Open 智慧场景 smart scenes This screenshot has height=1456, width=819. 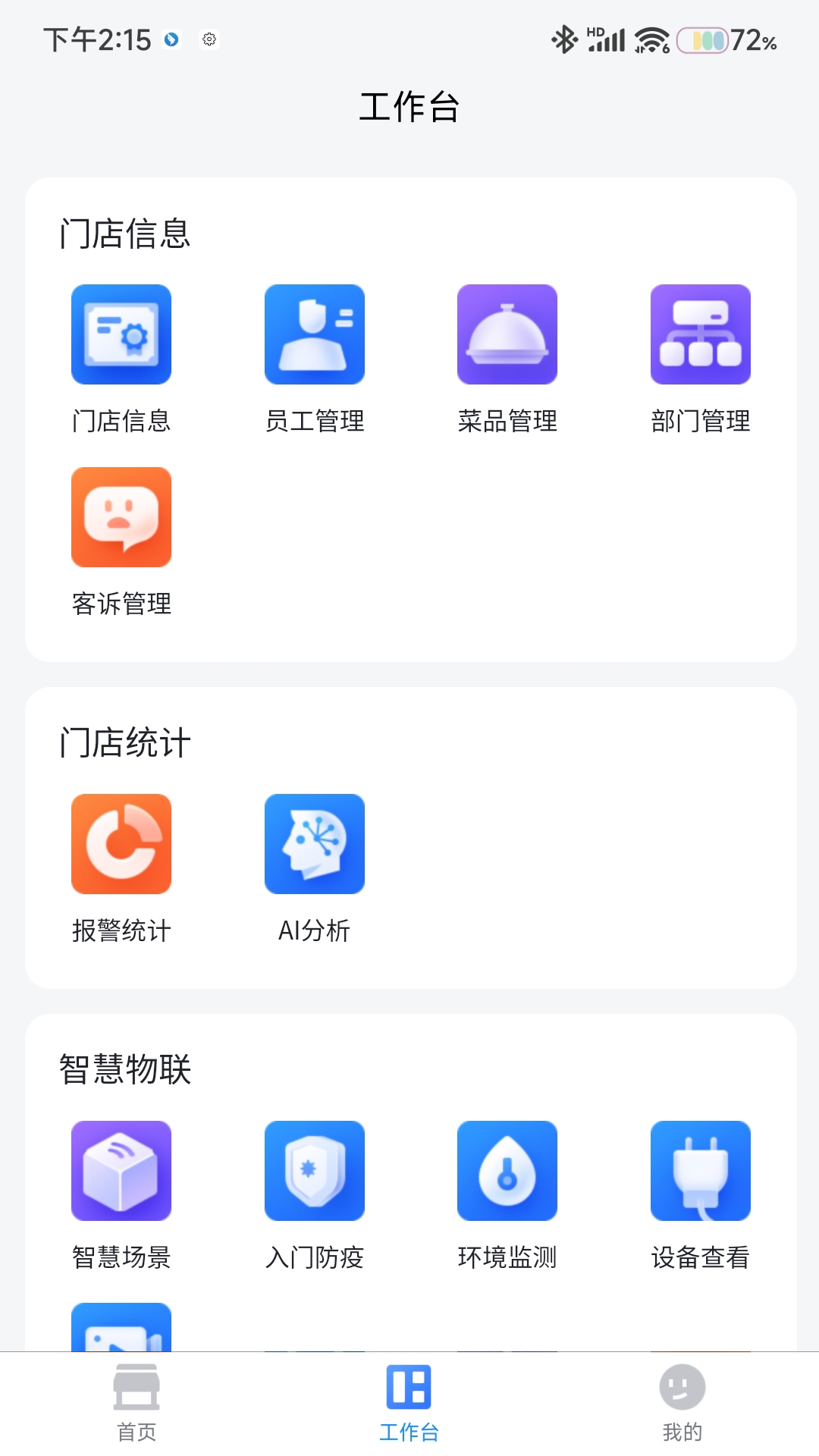(x=121, y=1172)
